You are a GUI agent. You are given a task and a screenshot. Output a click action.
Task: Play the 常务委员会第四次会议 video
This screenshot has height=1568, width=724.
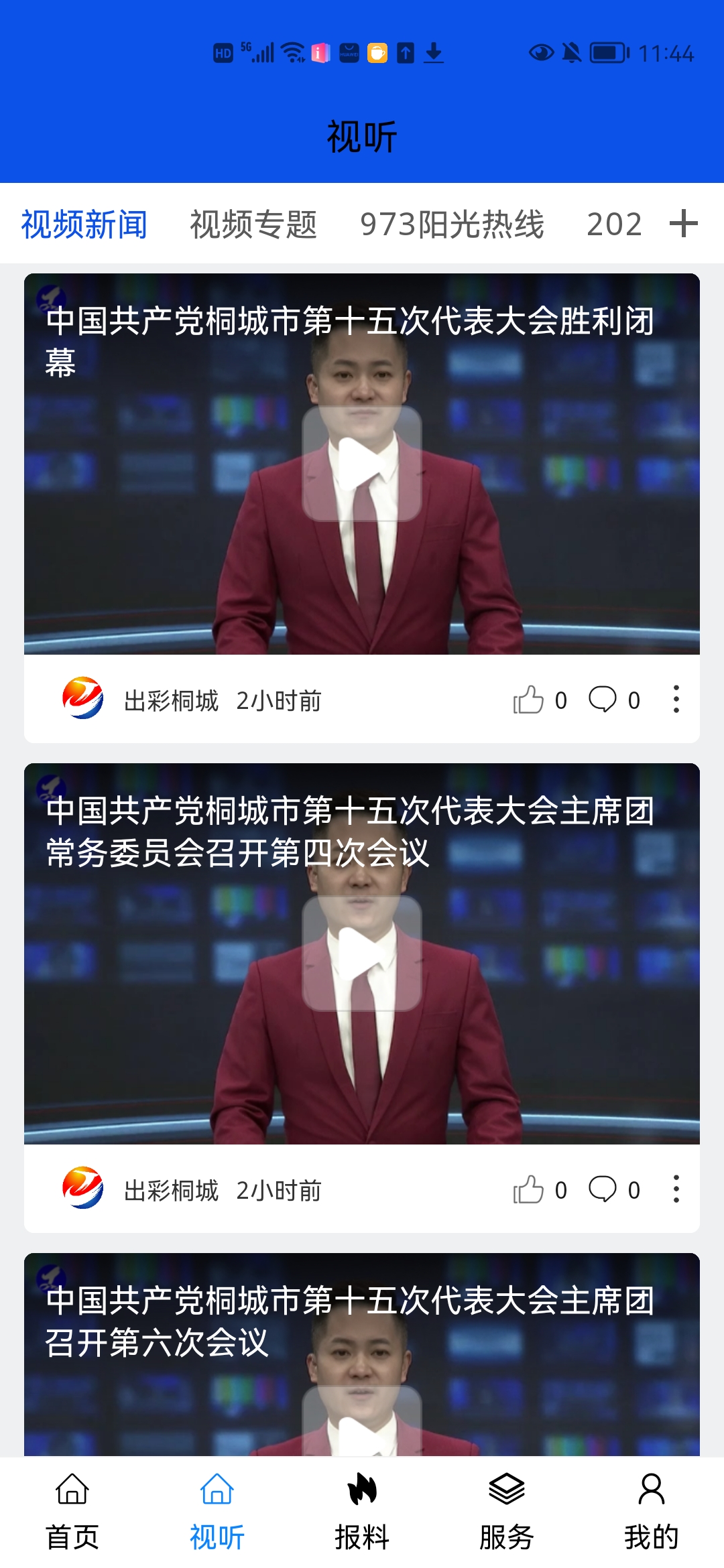point(362,954)
